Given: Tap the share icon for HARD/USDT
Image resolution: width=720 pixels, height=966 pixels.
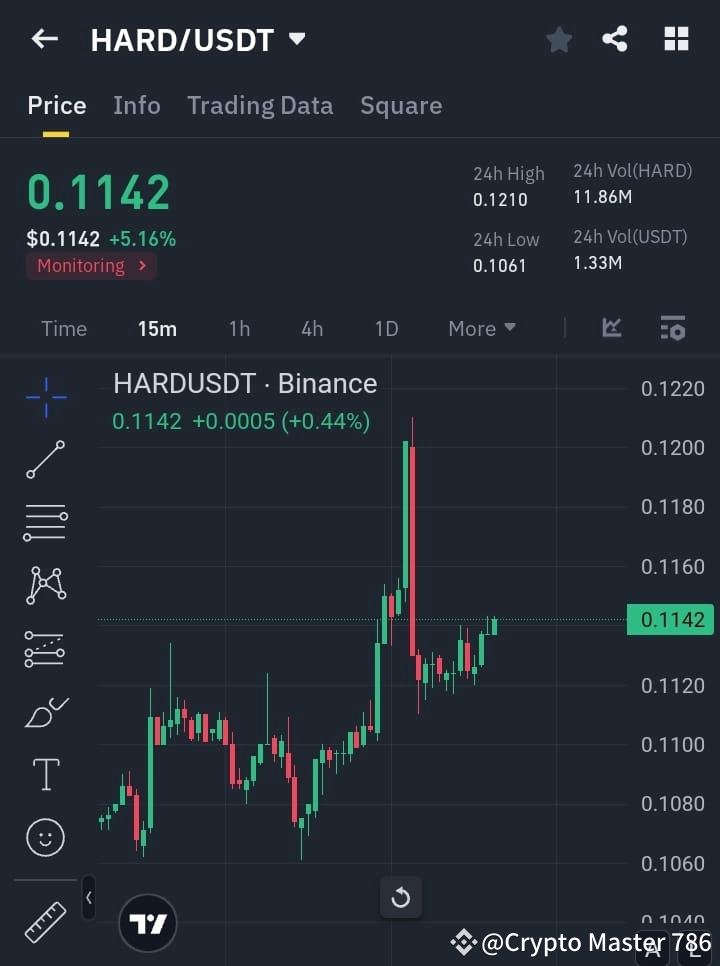Looking at the screenshot, I should 615,40.
